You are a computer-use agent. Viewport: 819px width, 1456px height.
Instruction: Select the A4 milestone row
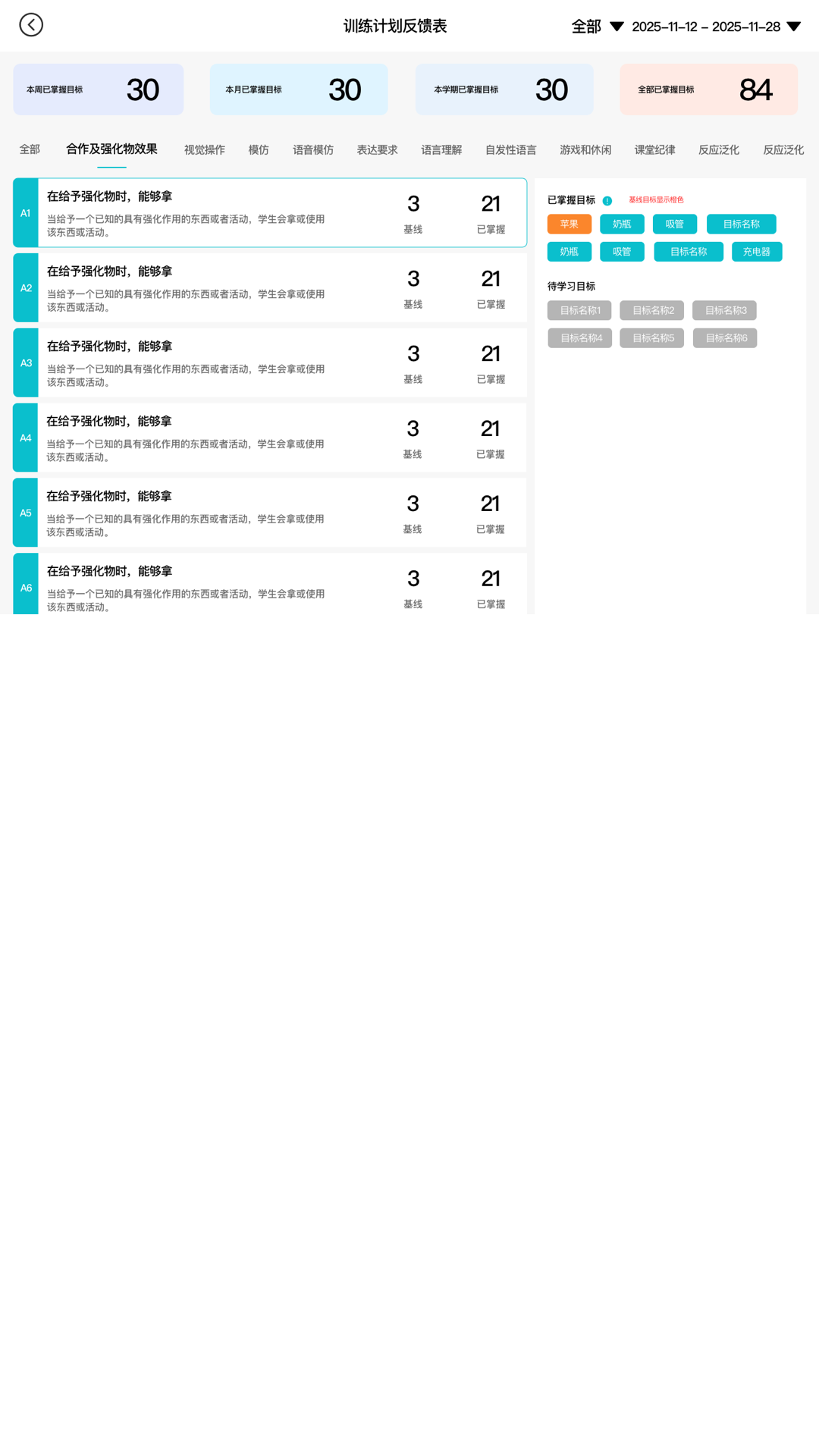[x=270, y=438]
